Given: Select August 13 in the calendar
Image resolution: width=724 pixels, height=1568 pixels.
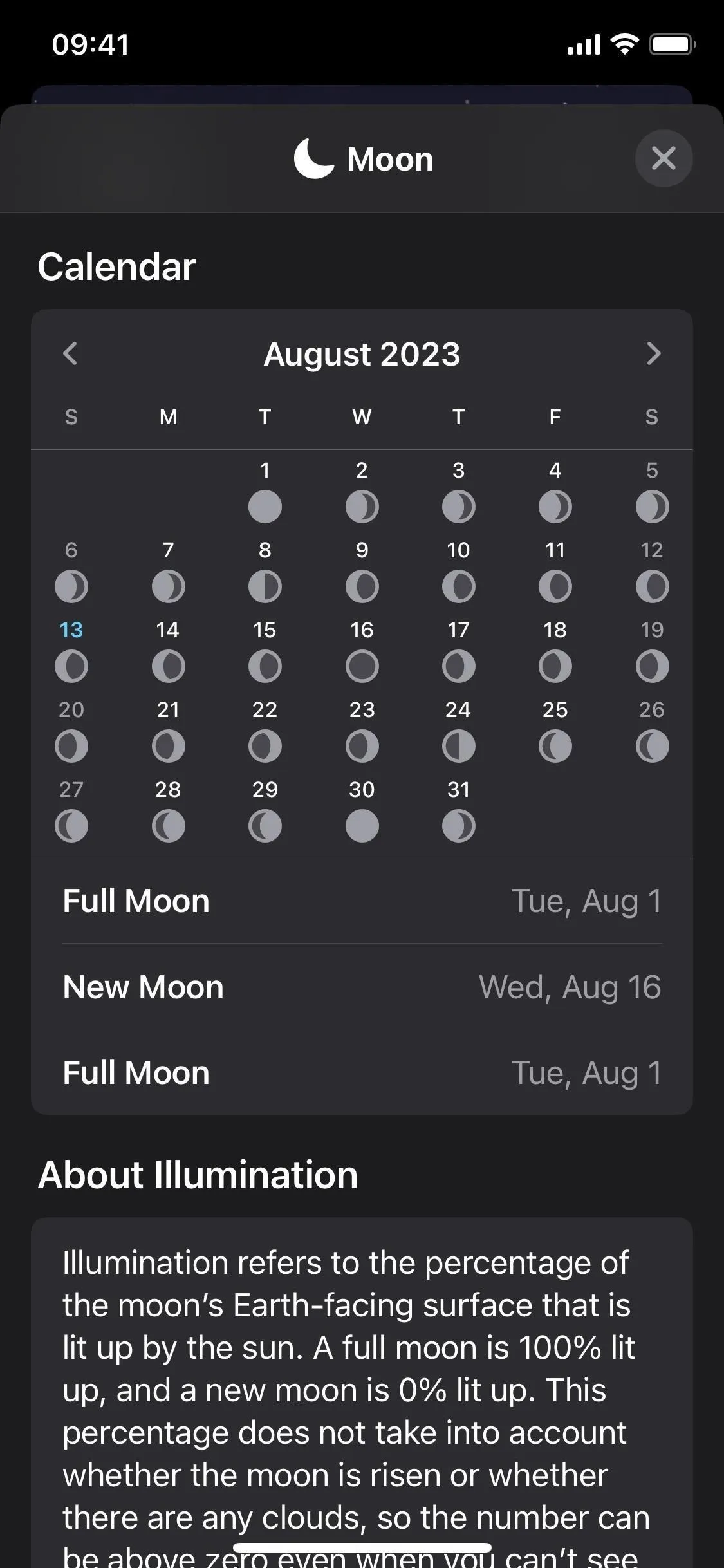Looking at the screenshot, I should click(71, 650).
